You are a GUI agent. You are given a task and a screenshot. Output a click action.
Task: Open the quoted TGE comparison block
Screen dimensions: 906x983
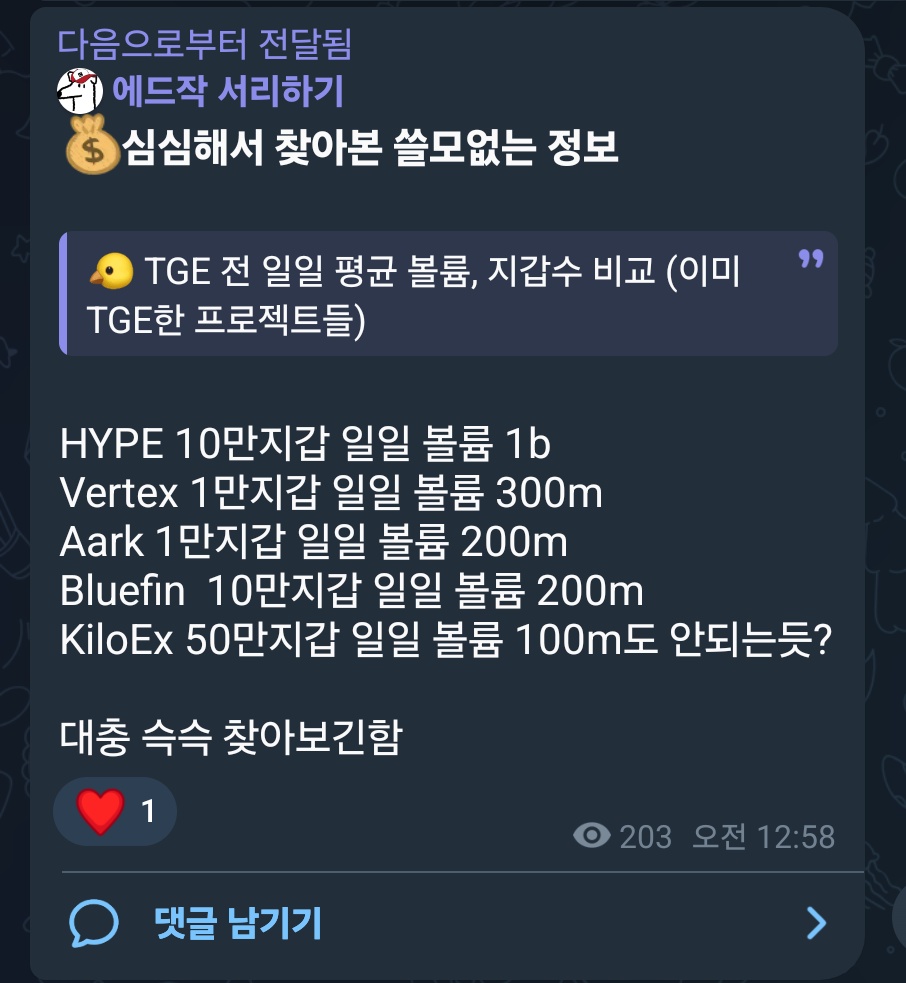pos(447,294)
